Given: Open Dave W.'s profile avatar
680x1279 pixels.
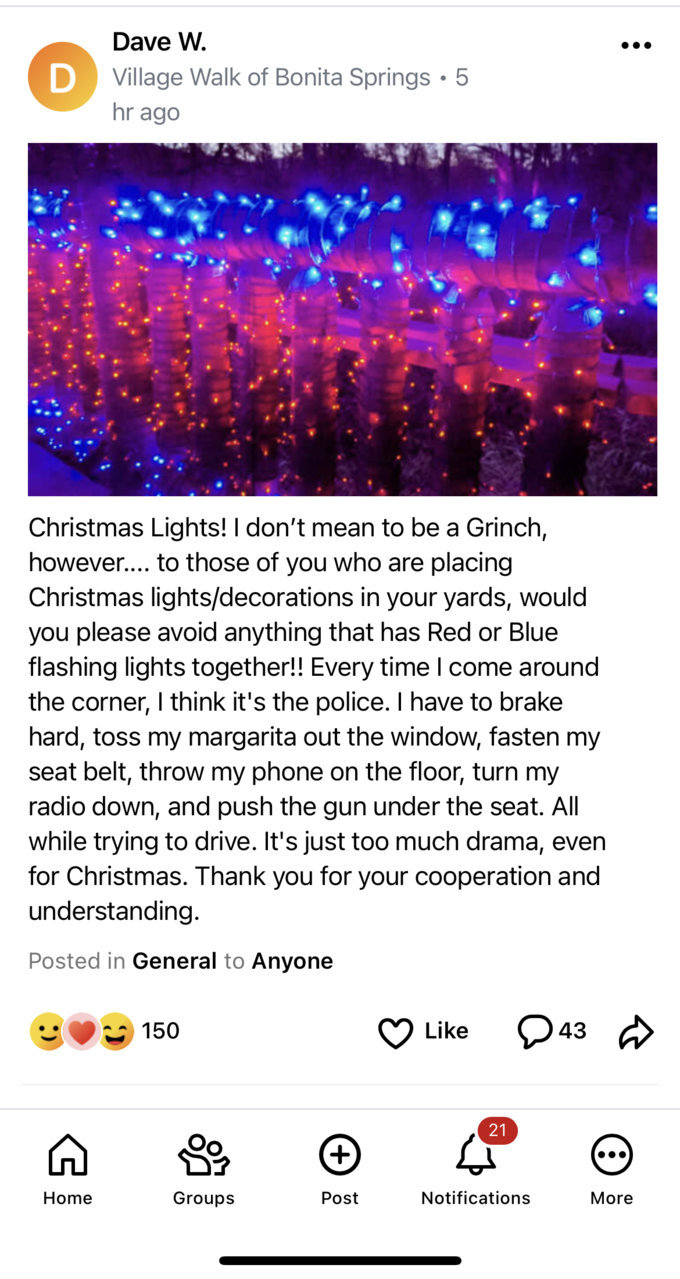Looking at the screenshot, I should tap(62, 77).
